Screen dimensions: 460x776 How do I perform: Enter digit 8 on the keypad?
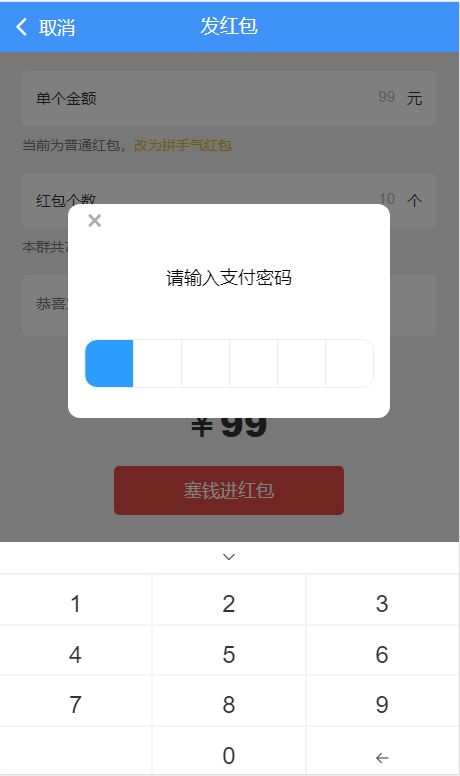(x=229, y=705)
